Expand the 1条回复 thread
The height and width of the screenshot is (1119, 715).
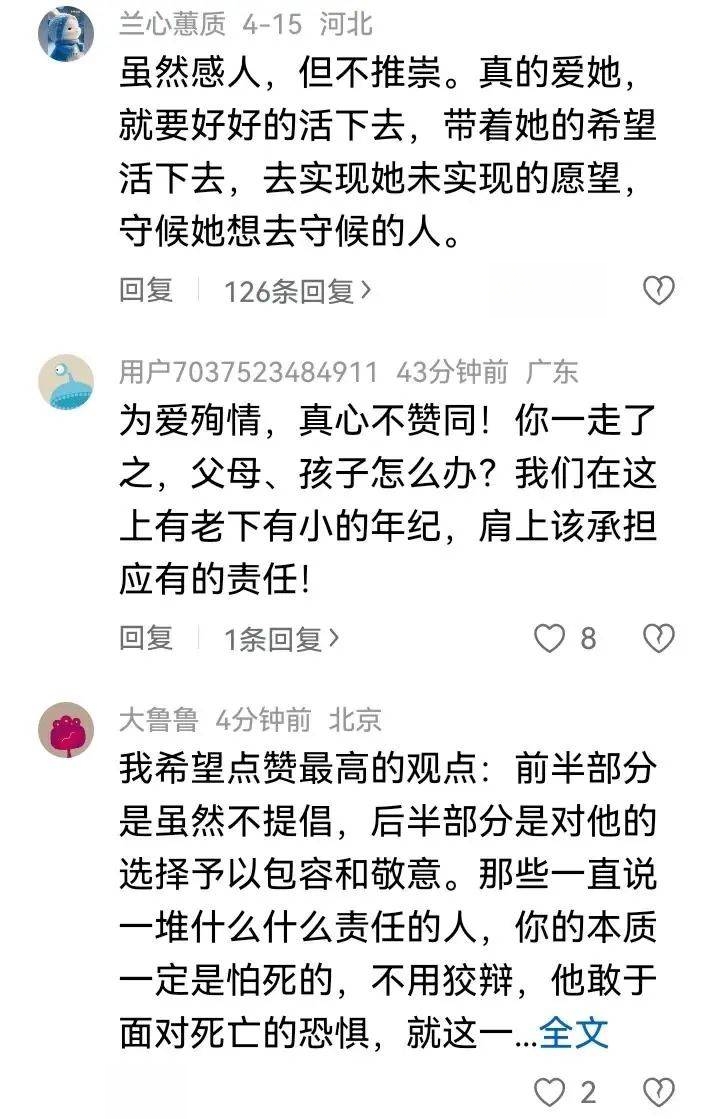coord(282,638)
